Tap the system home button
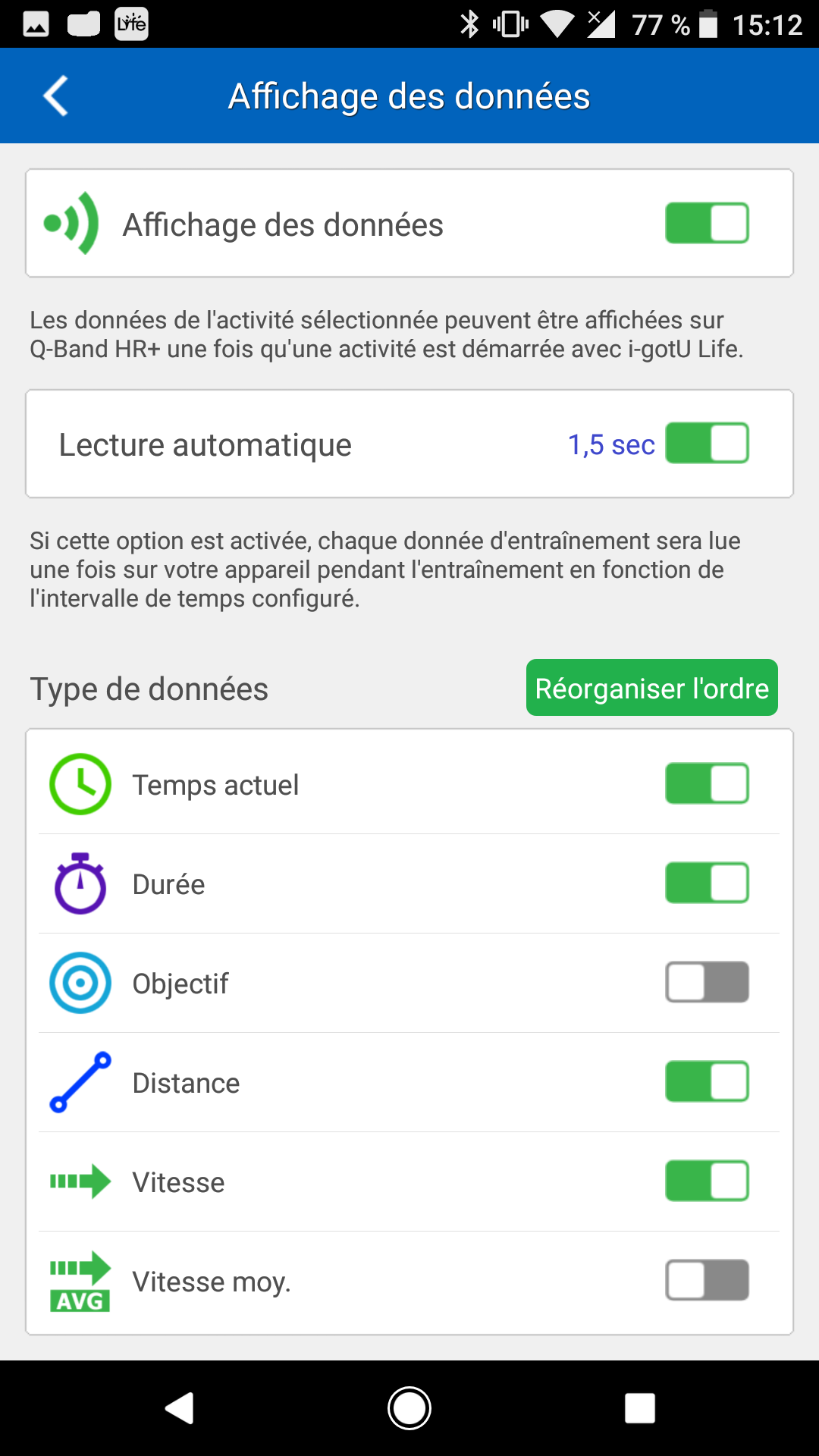Screen dimensions: 819x1456 point(409,1408)
